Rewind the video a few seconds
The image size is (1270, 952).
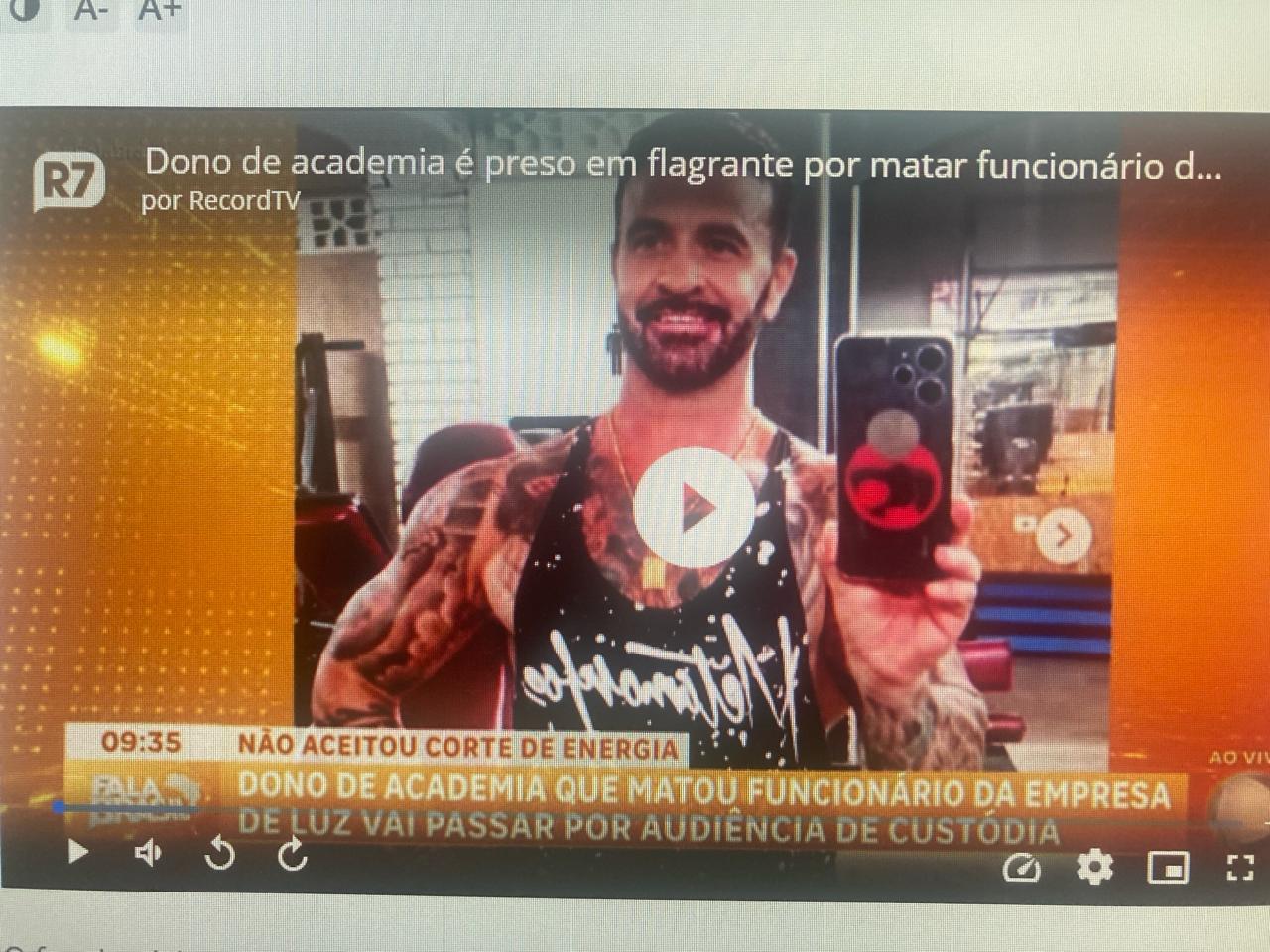pos(219,854)
